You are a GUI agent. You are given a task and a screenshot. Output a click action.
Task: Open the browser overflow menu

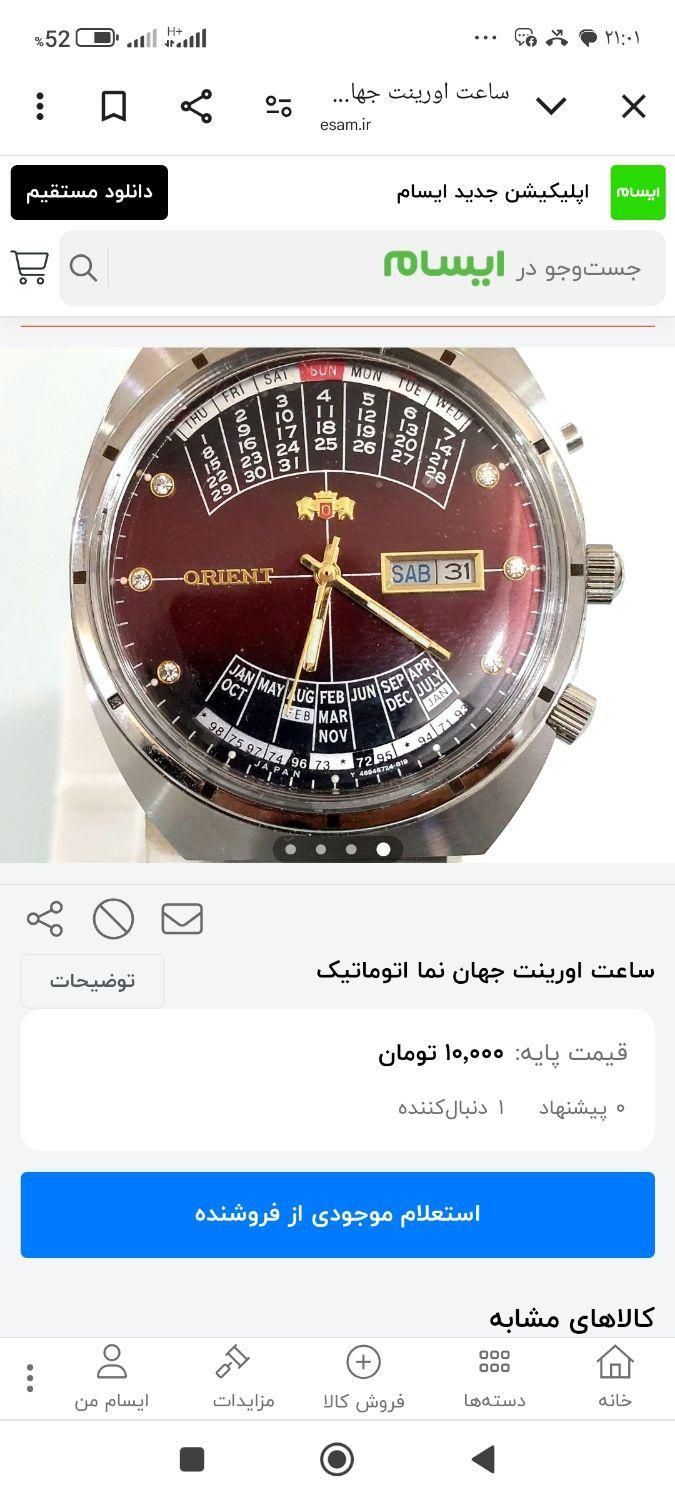tap(40, 106)
